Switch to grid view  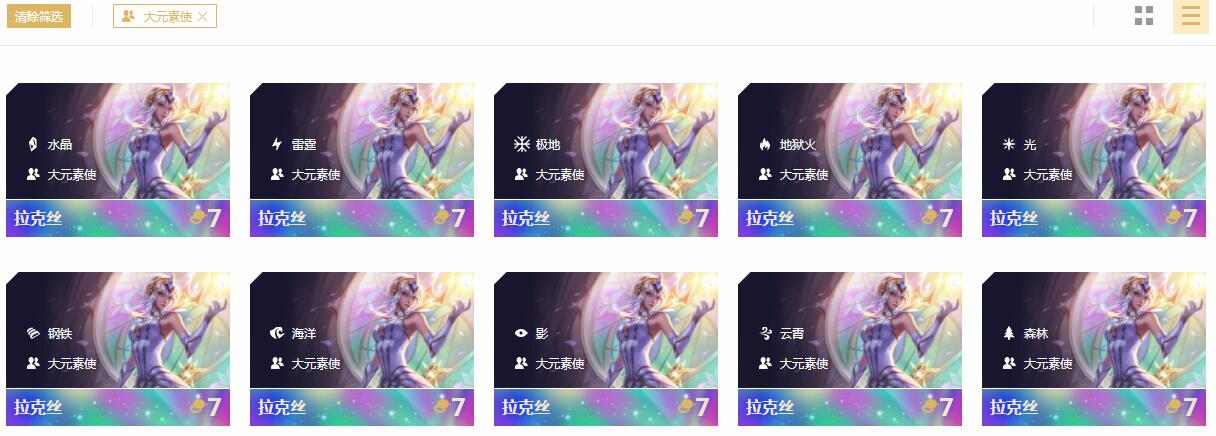click(x=1144, y=16)
